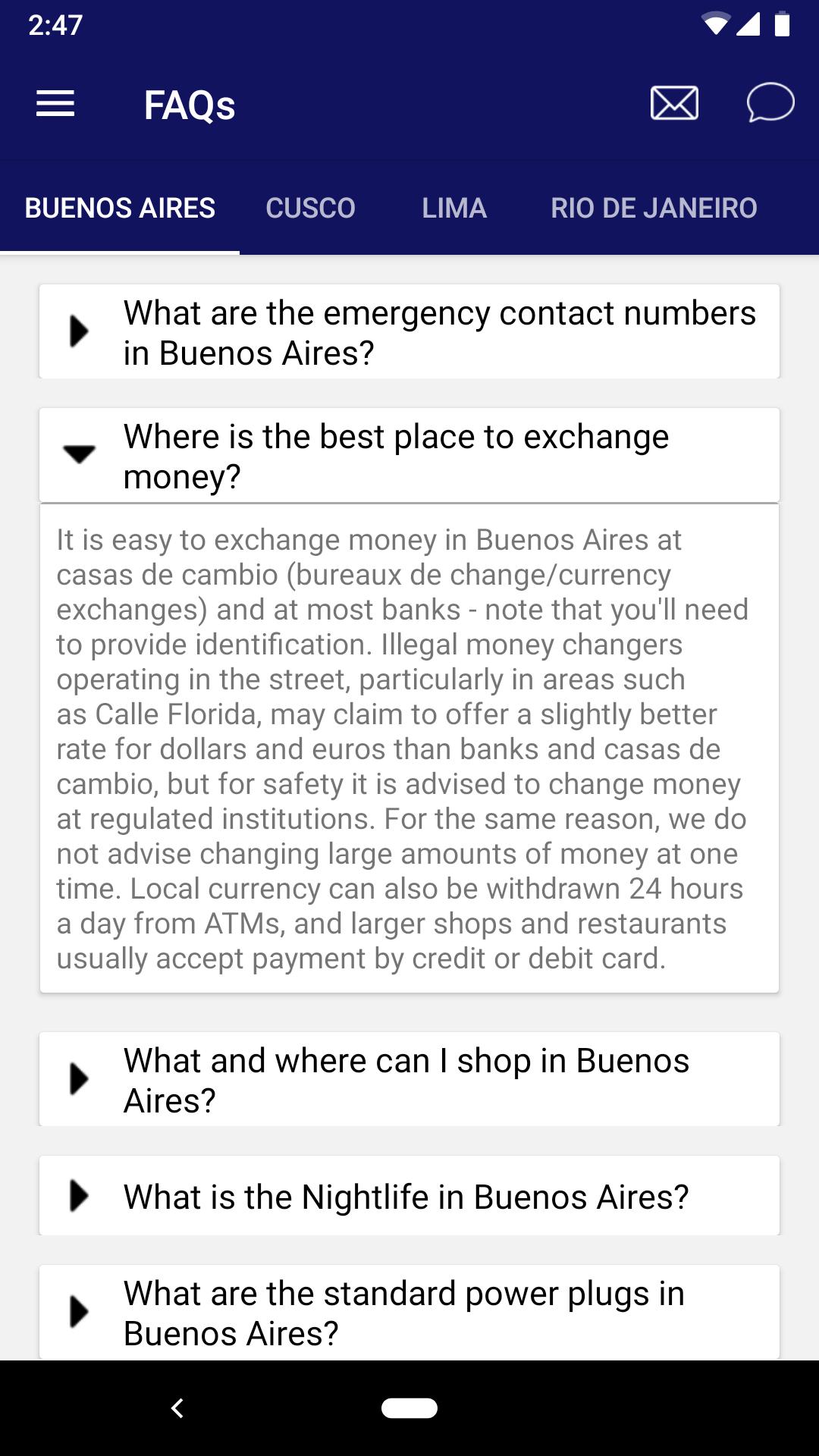Switch to the Lima tab
Viewport: 819px width, 1456px height.
point(454,208)
